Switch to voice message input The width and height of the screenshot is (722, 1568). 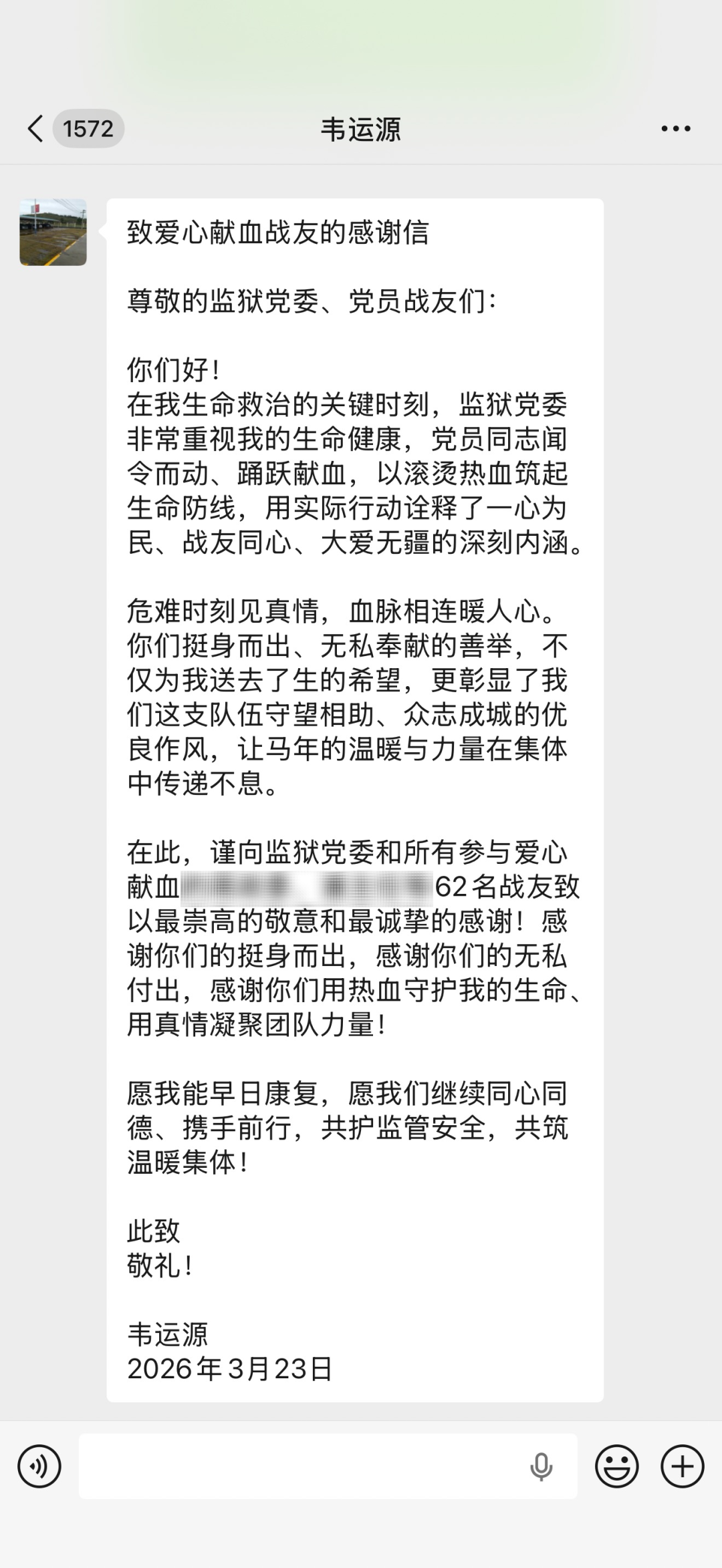39,1466
